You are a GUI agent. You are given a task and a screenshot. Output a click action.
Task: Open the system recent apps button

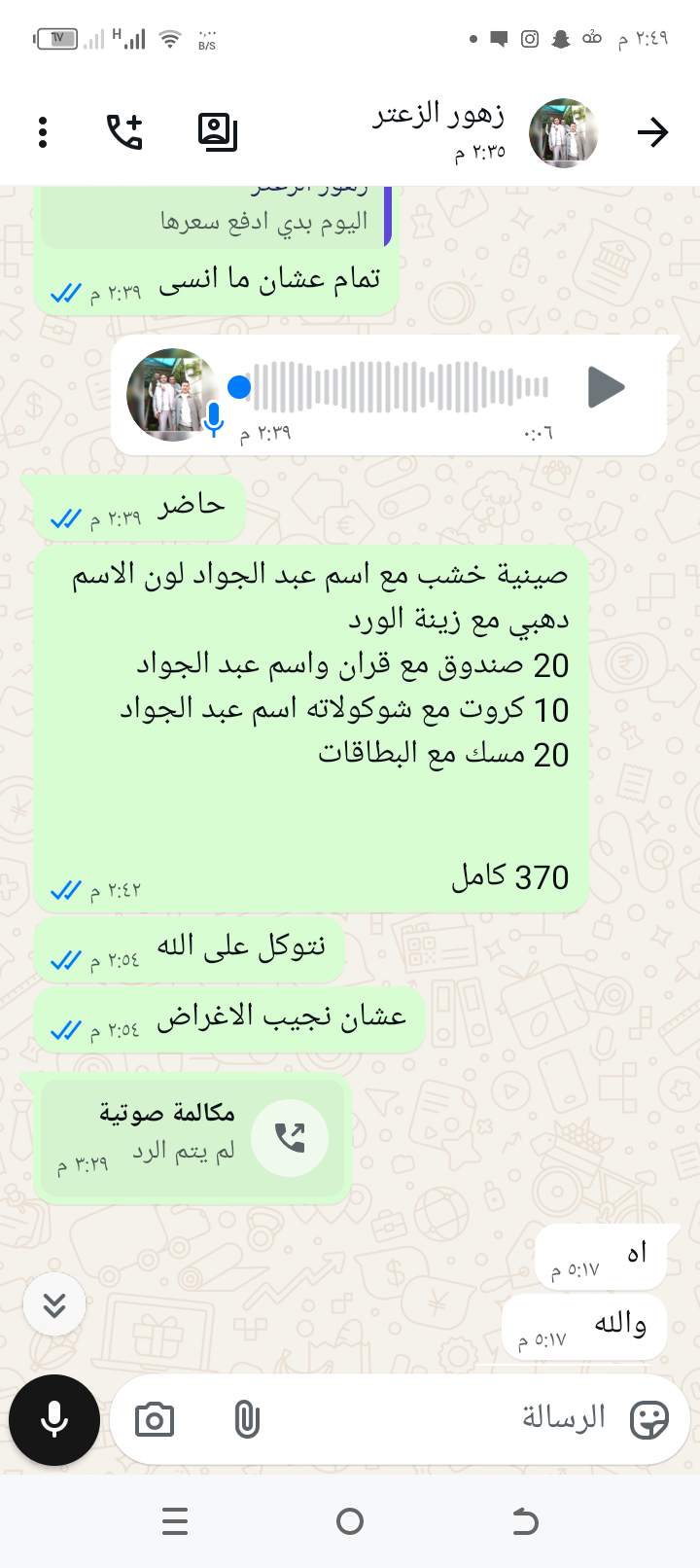tap(175, 1521)
